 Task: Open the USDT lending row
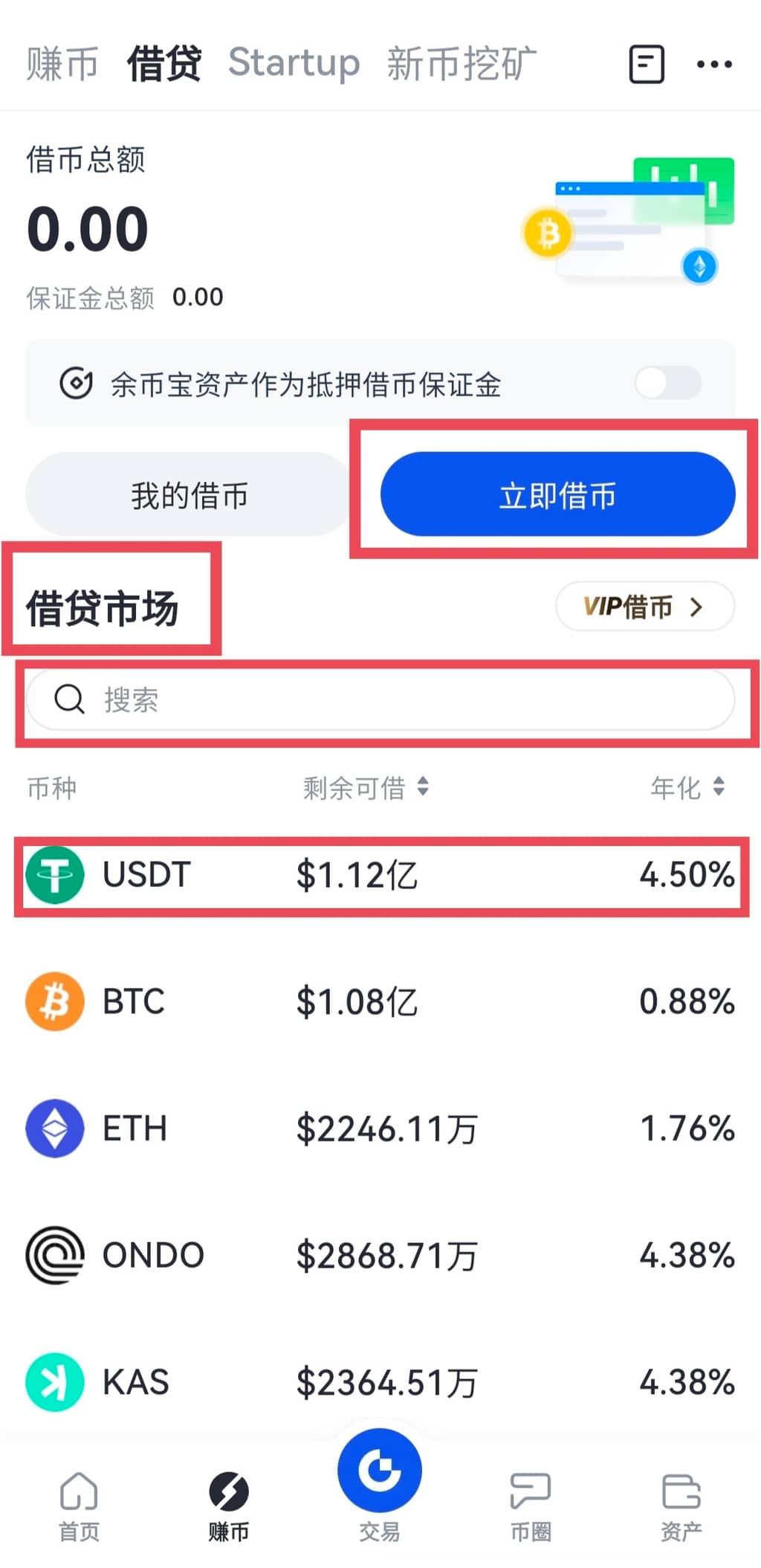(379, 875)
